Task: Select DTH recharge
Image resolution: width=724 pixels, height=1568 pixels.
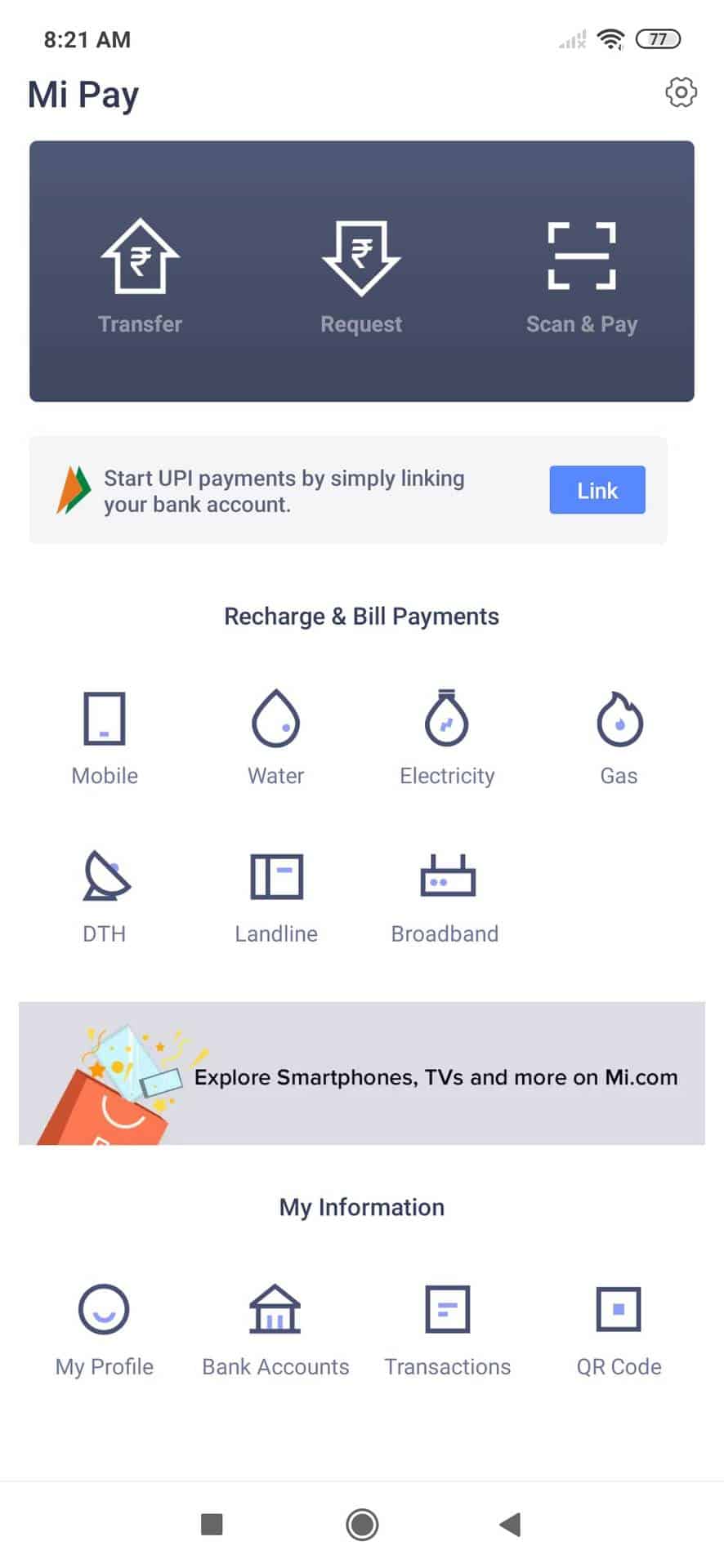Action: (x=105, y=895)
